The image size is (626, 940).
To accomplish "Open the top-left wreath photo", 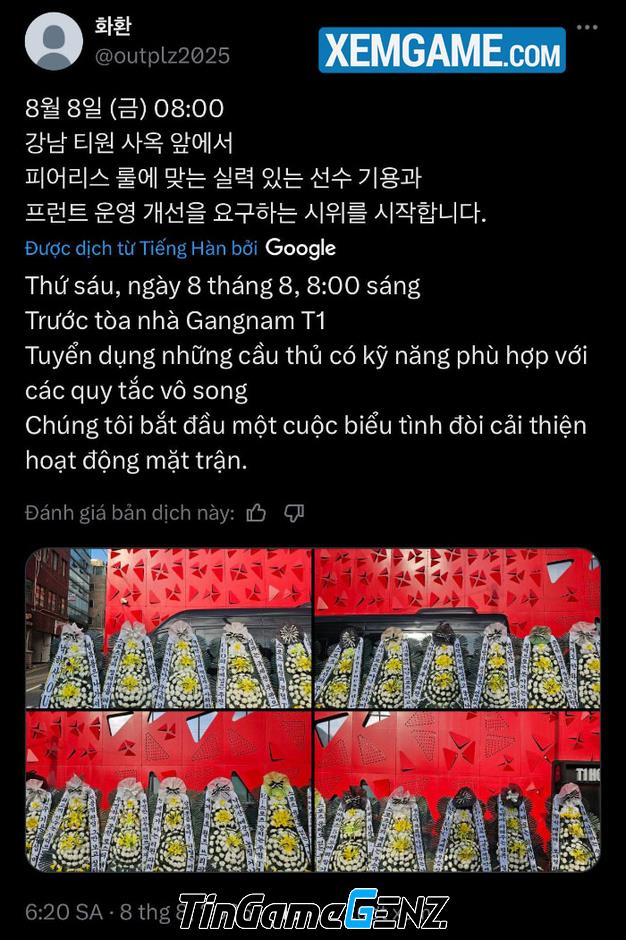I will [x=168, y=628].
